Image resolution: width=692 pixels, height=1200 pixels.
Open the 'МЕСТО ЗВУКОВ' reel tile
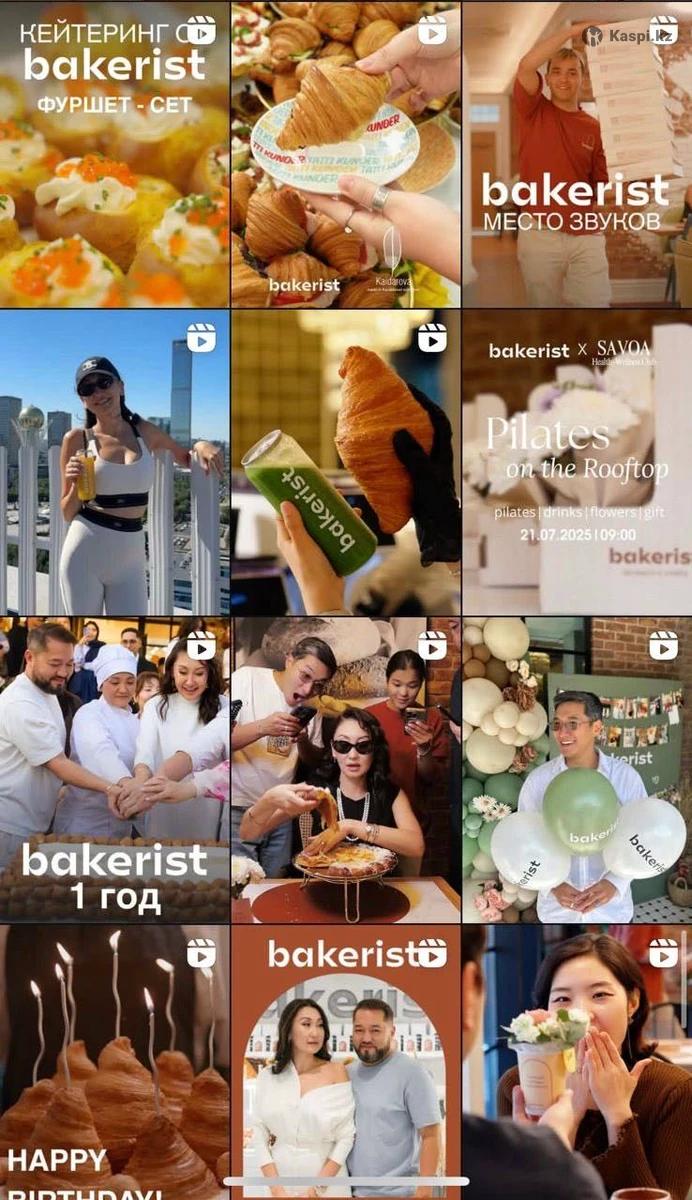[x=577, y=155]
